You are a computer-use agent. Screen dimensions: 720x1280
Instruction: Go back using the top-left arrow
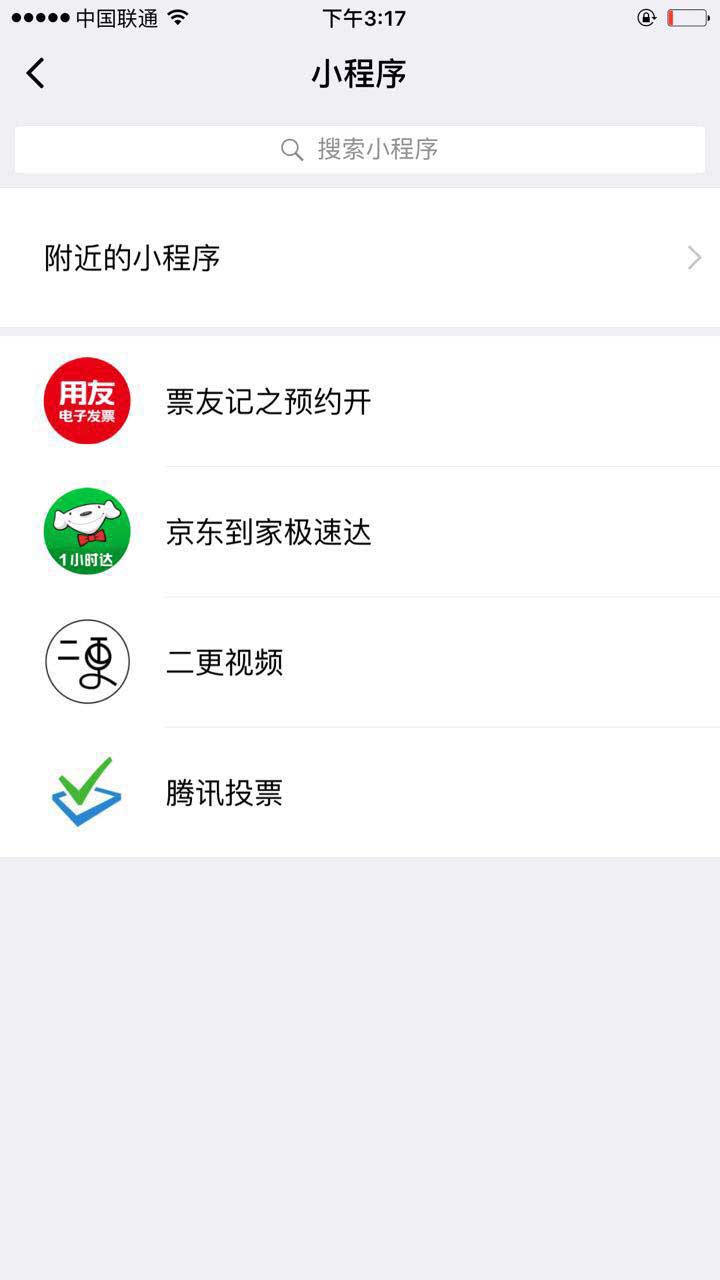pyautogui.click(x=36, y=73)
